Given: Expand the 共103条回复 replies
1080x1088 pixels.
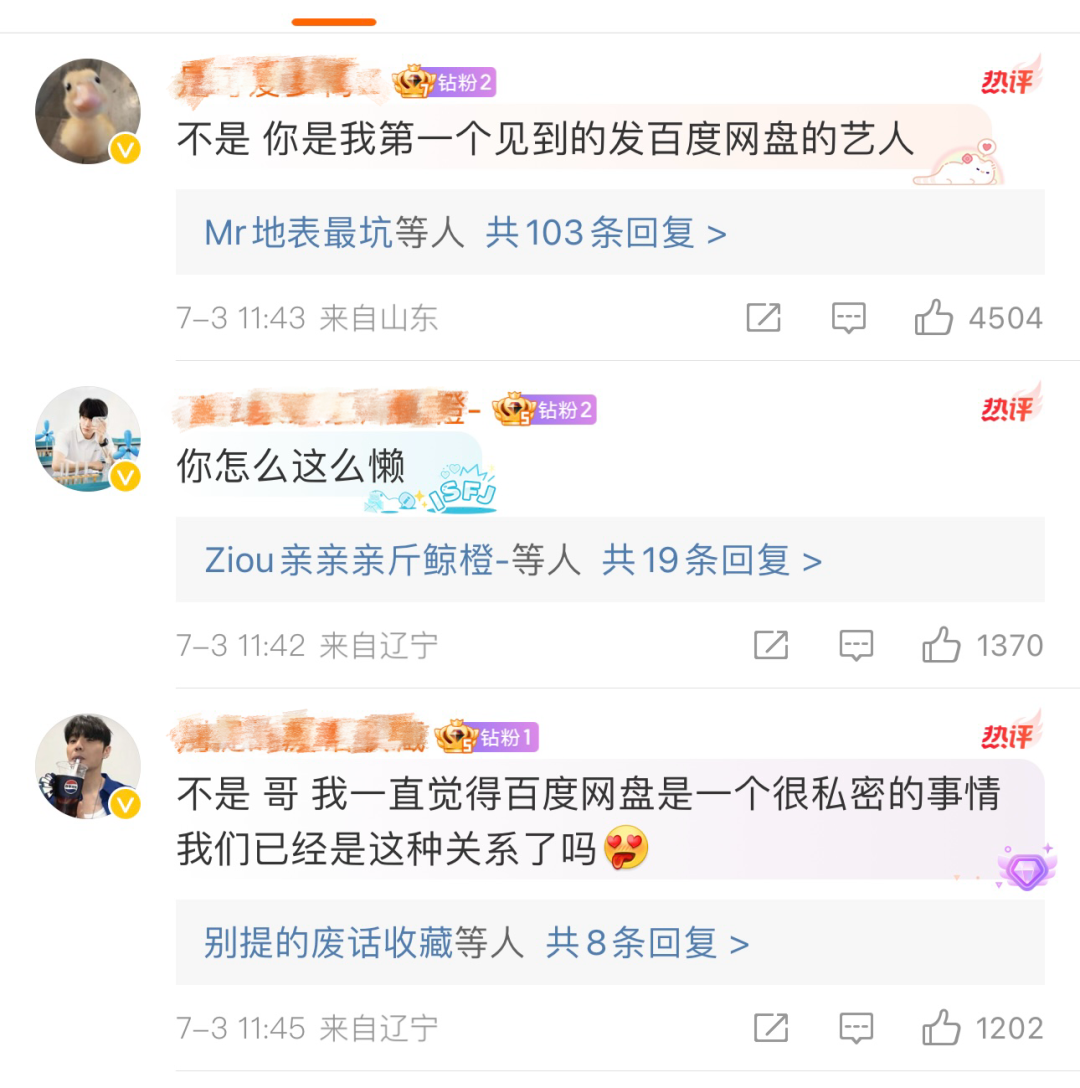Looking at the screenshot, I should [x=605, y=233].
